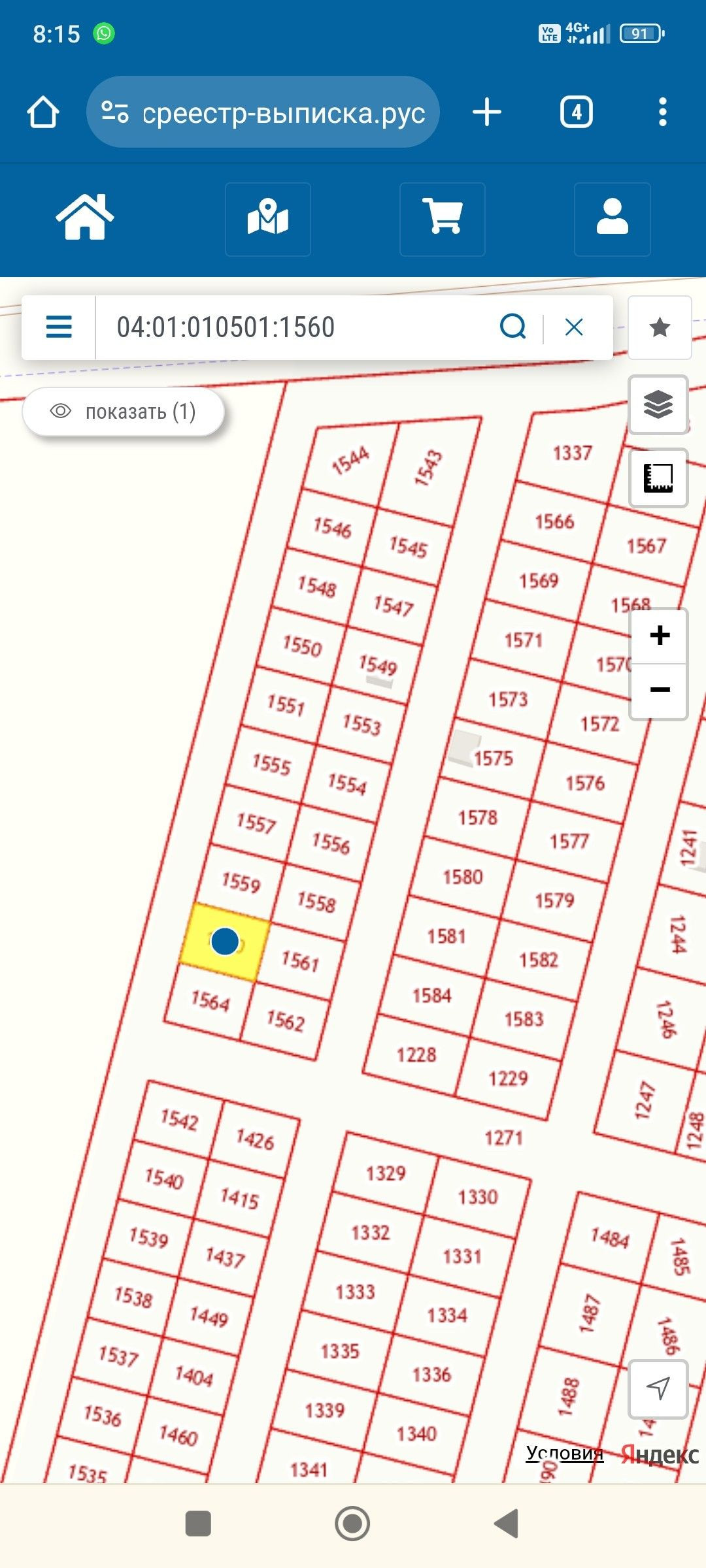This screenshot has height=1568, width=706.
Task: Open the map layers selector
Action: tap(658, 404)
